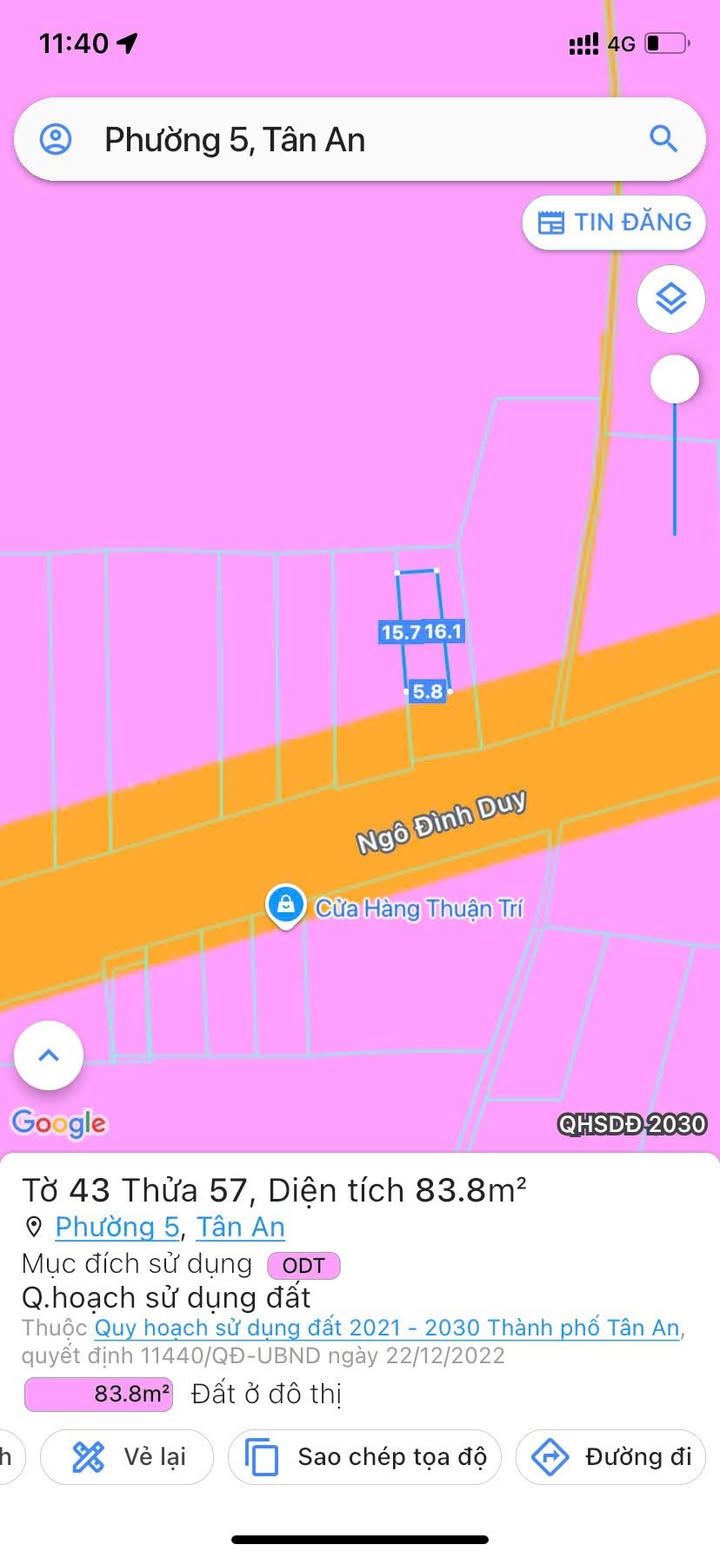
Task: Tap the overlay opacity slider handle
Action: tap(674, 379)
